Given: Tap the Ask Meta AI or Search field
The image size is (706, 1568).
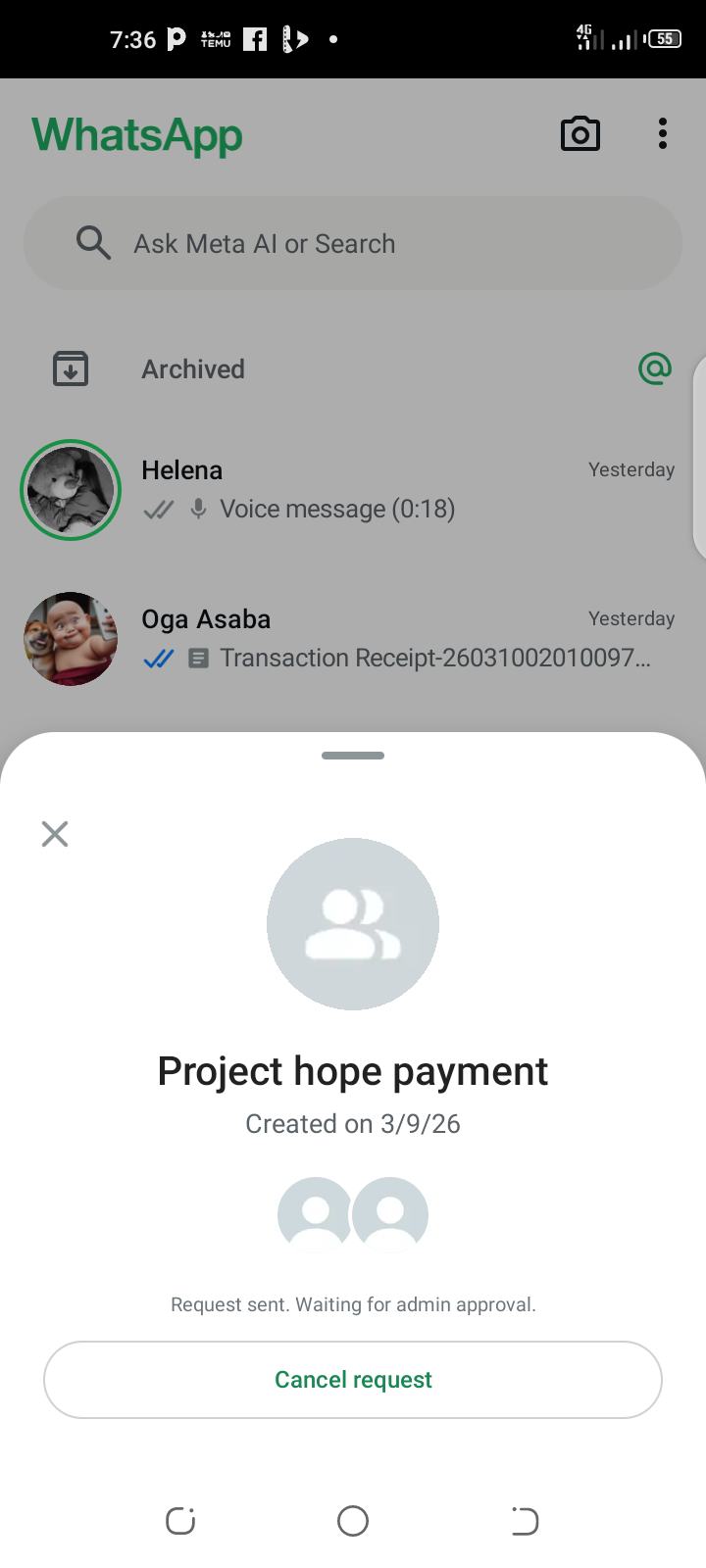Looking at the screenshot, I should (353, 243).
